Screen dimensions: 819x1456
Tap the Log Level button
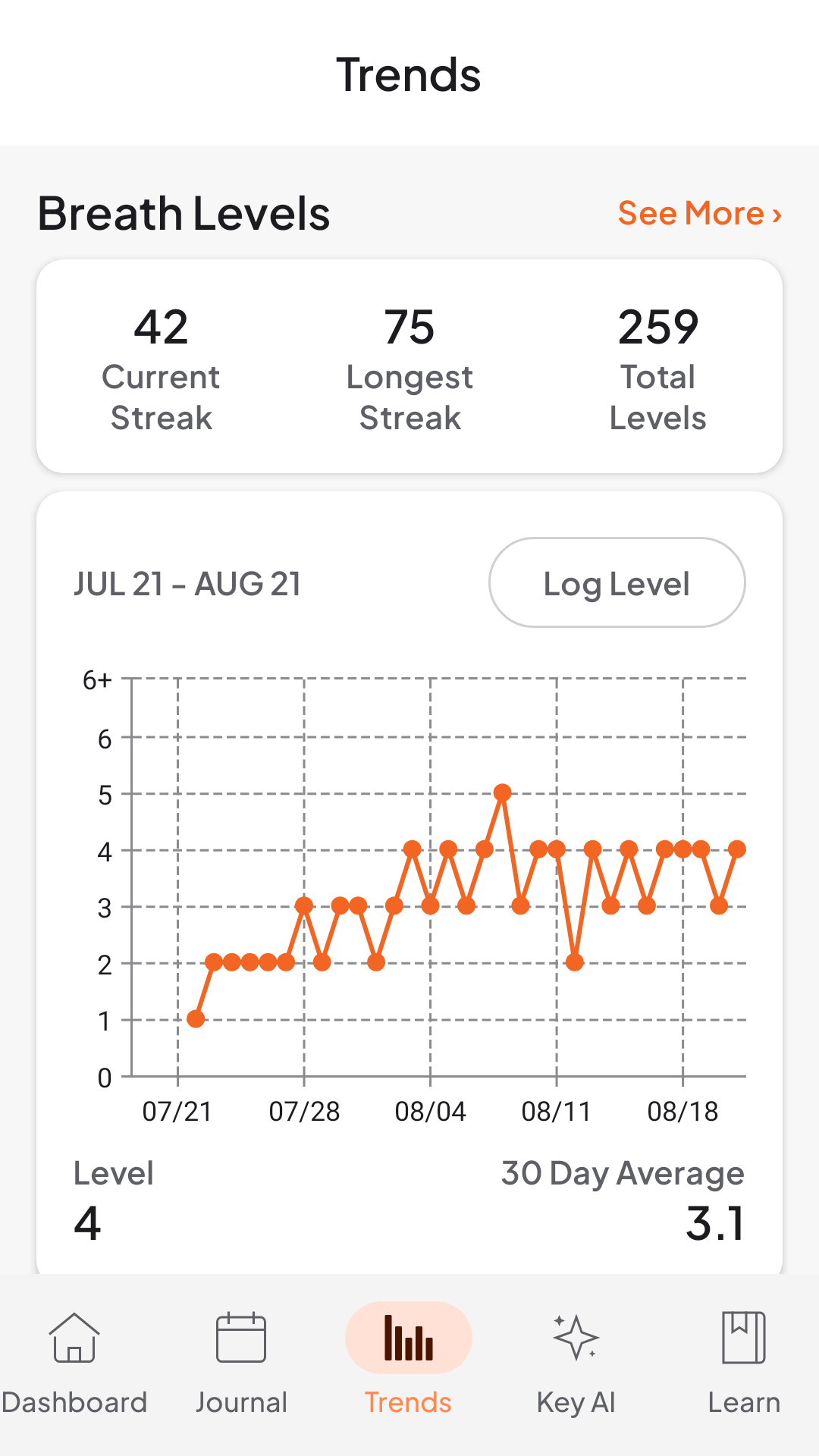(x=617, y=582)
